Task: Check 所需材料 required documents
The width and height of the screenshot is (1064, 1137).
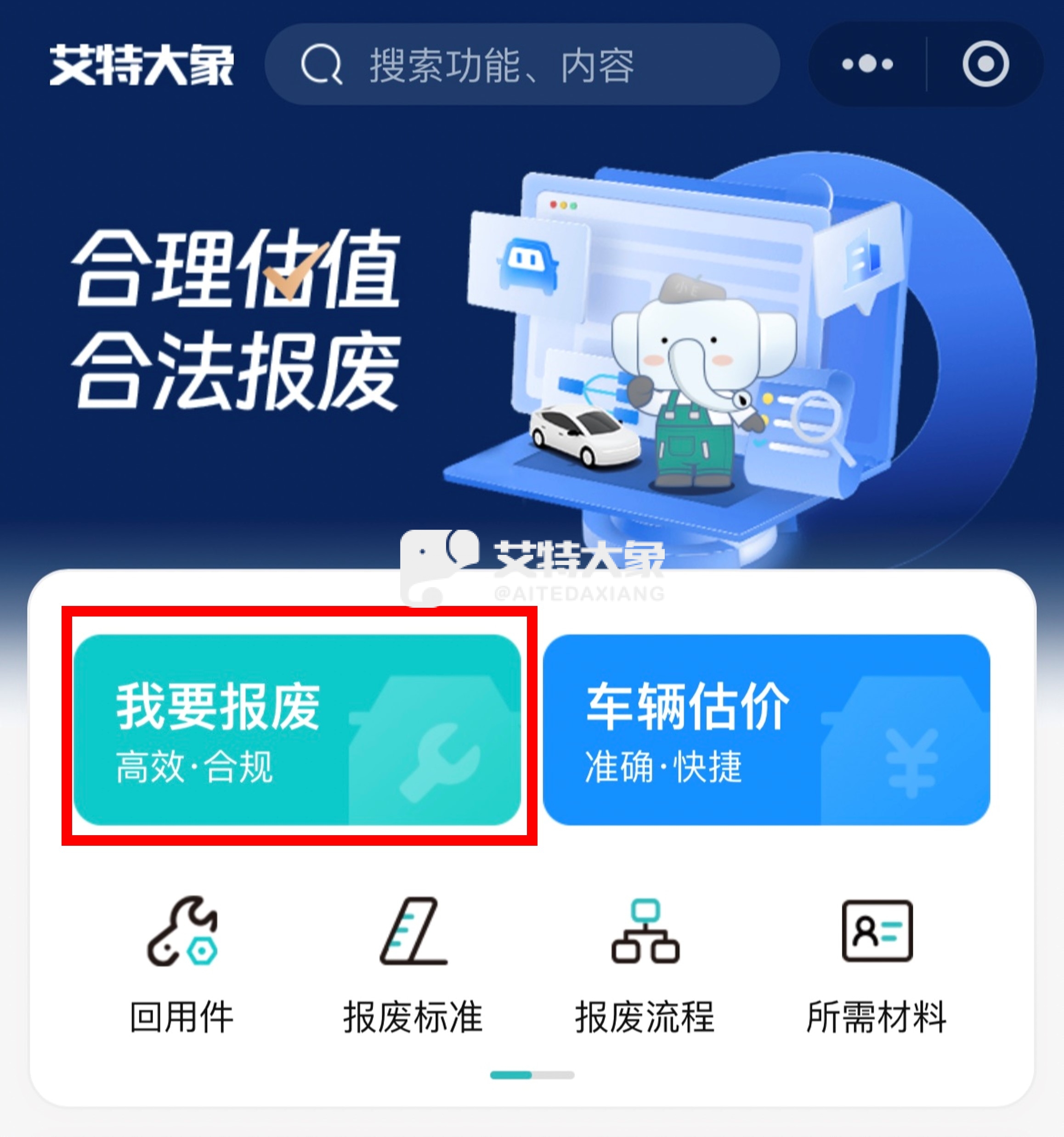Action: coord(877,967)
